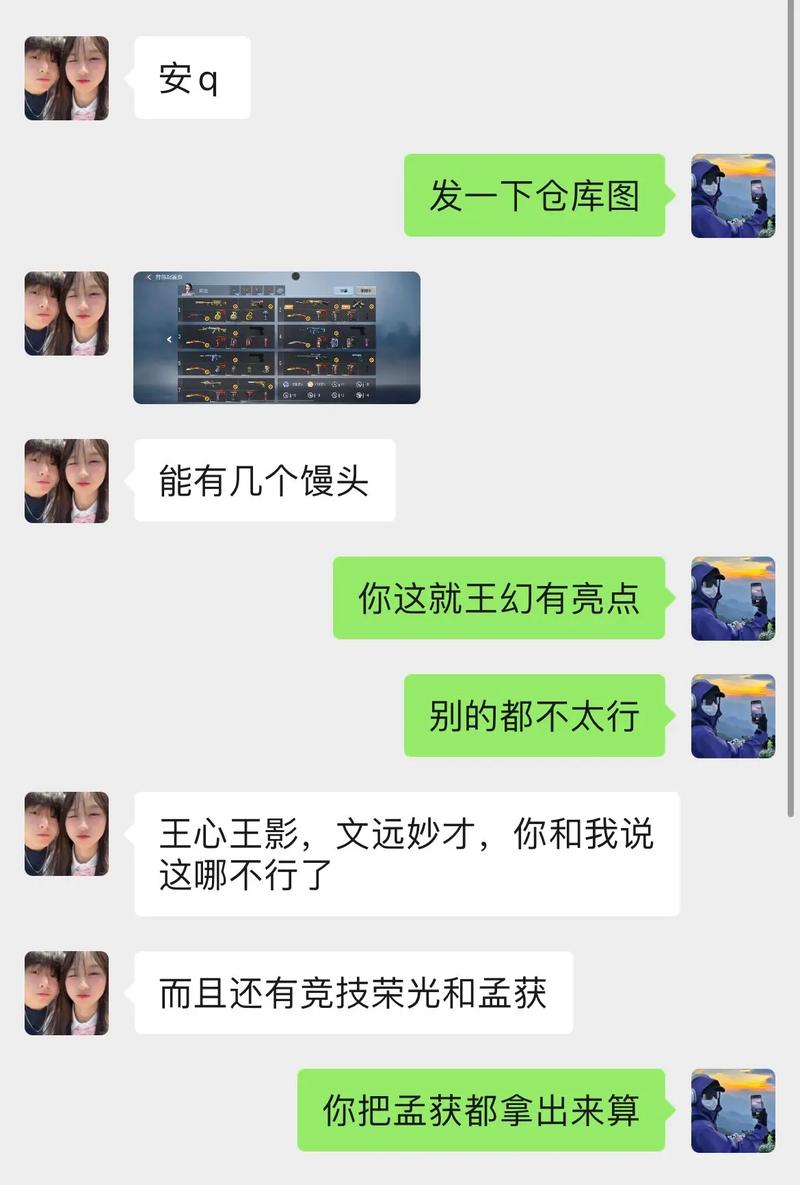
Task: Open sender's avatar beside "安q" message
Action: pyautogui.click(x=66, y=78)
